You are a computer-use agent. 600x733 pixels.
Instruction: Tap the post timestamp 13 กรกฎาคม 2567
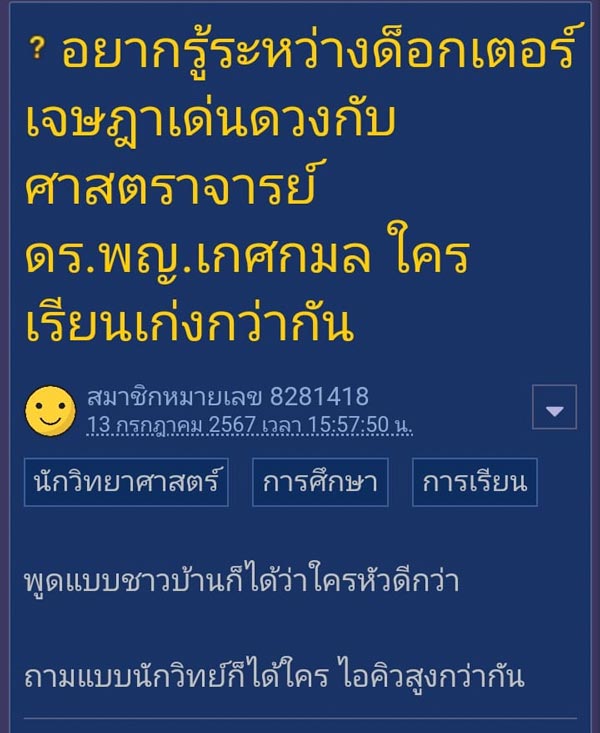pyautogui.click(x=249, y=424)
